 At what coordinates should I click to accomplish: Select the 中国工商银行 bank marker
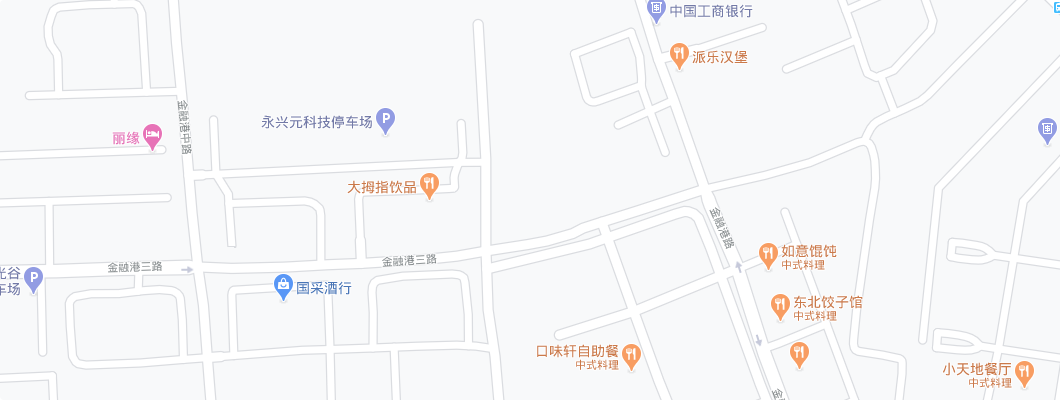[x=656, y=11]
